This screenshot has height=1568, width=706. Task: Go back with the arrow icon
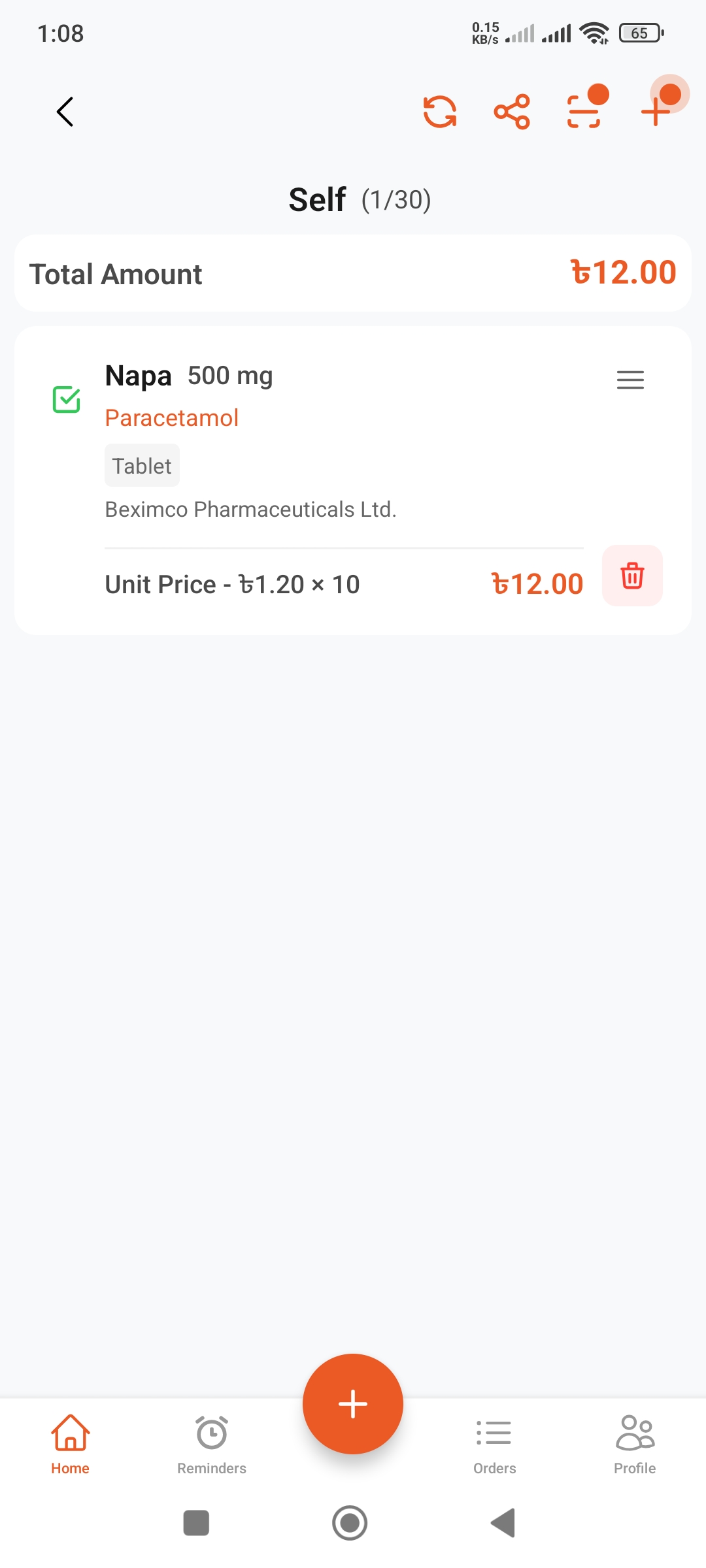(64, 111)
